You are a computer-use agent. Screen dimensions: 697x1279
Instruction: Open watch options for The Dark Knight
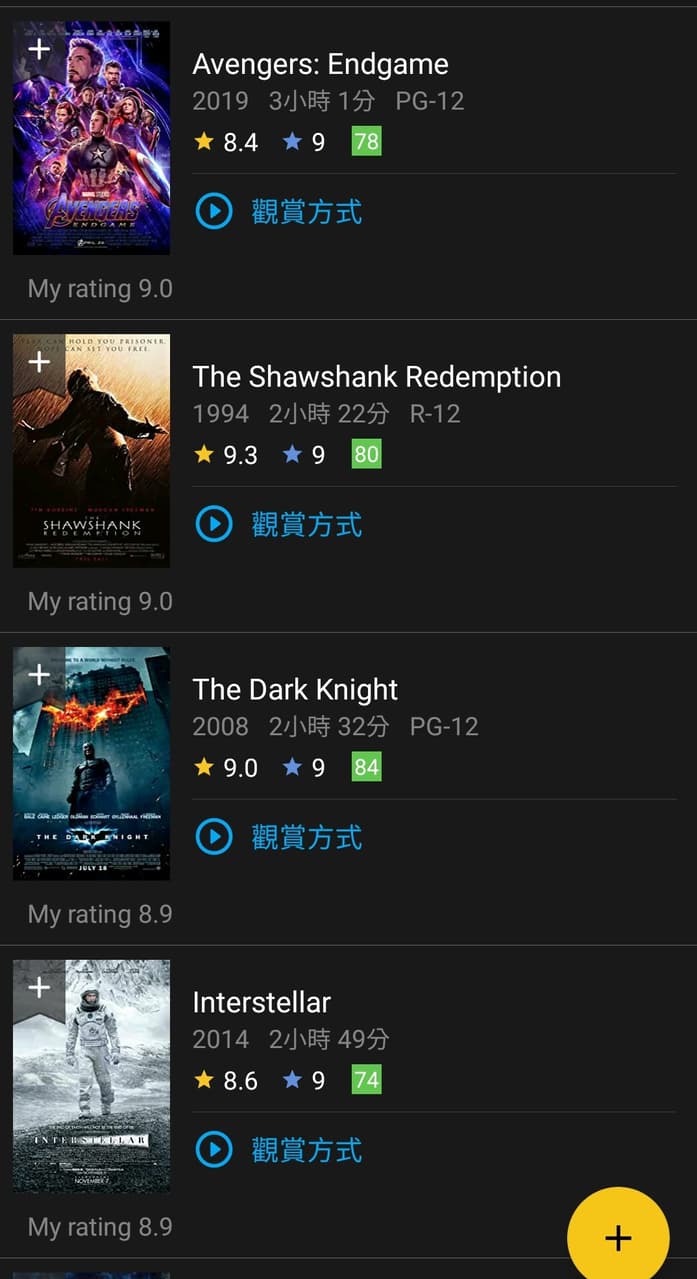coord(279,838)
